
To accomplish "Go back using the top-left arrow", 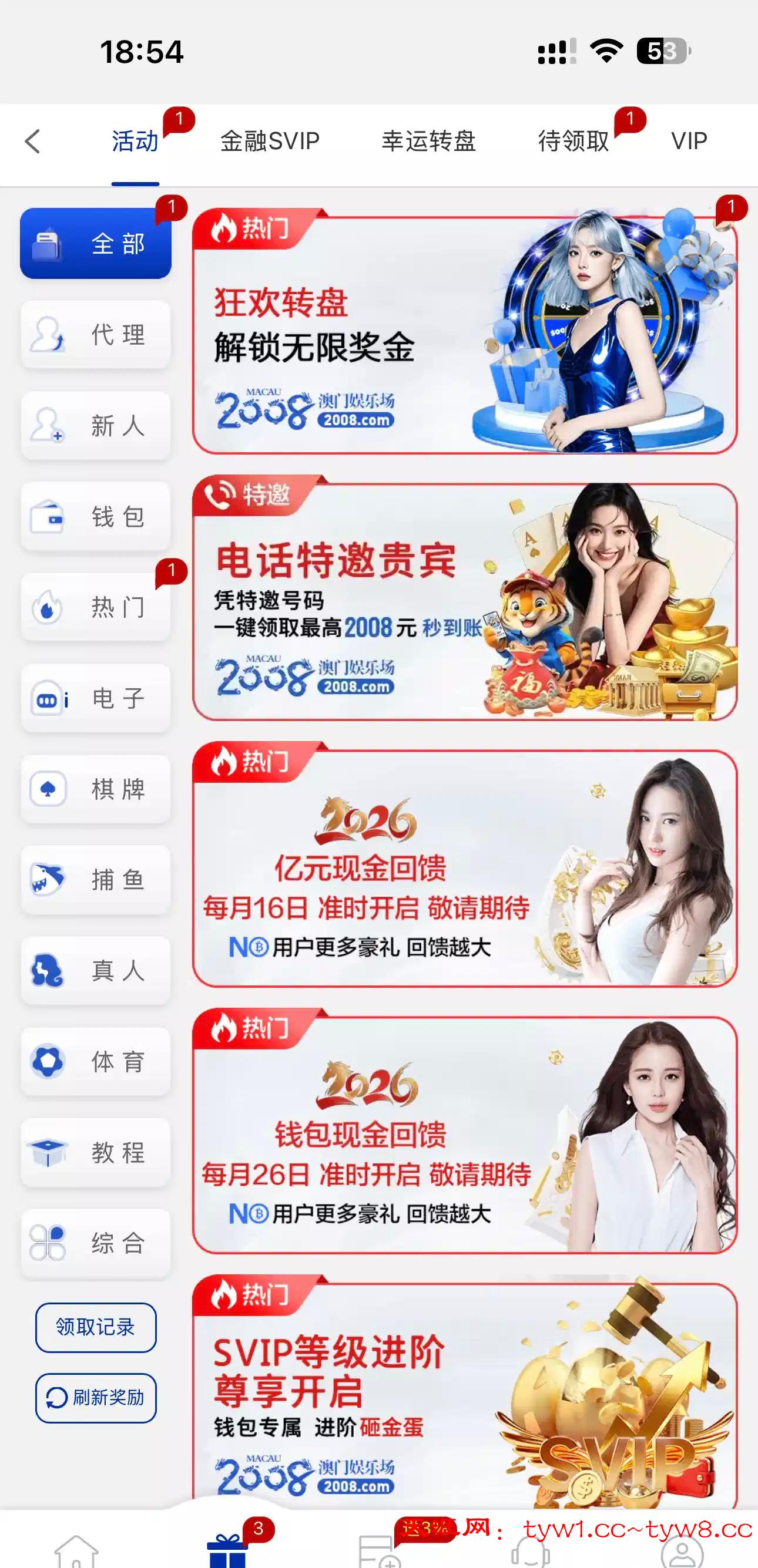I will tap(33, 141).
